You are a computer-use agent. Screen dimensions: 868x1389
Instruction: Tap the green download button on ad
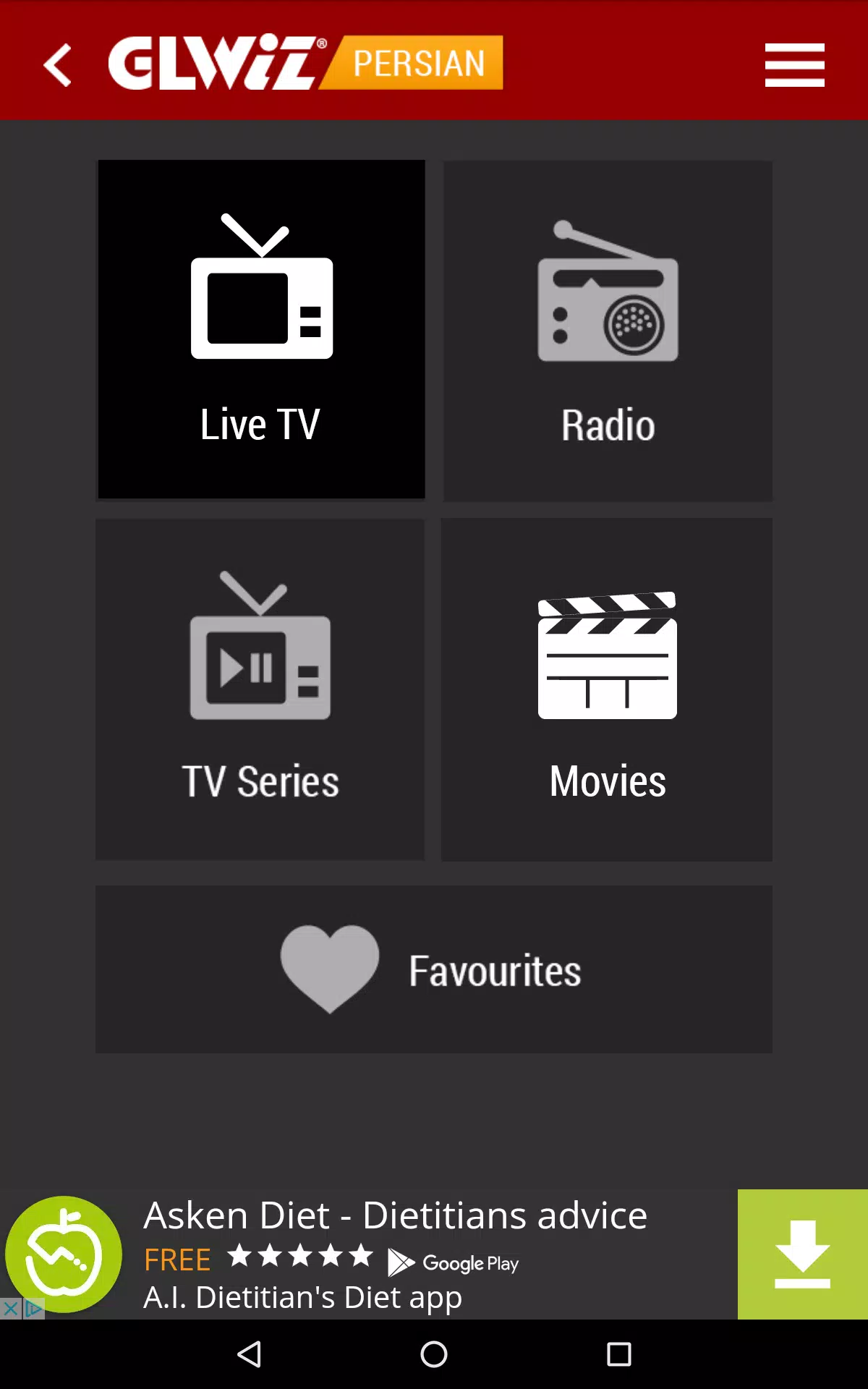803,1254
